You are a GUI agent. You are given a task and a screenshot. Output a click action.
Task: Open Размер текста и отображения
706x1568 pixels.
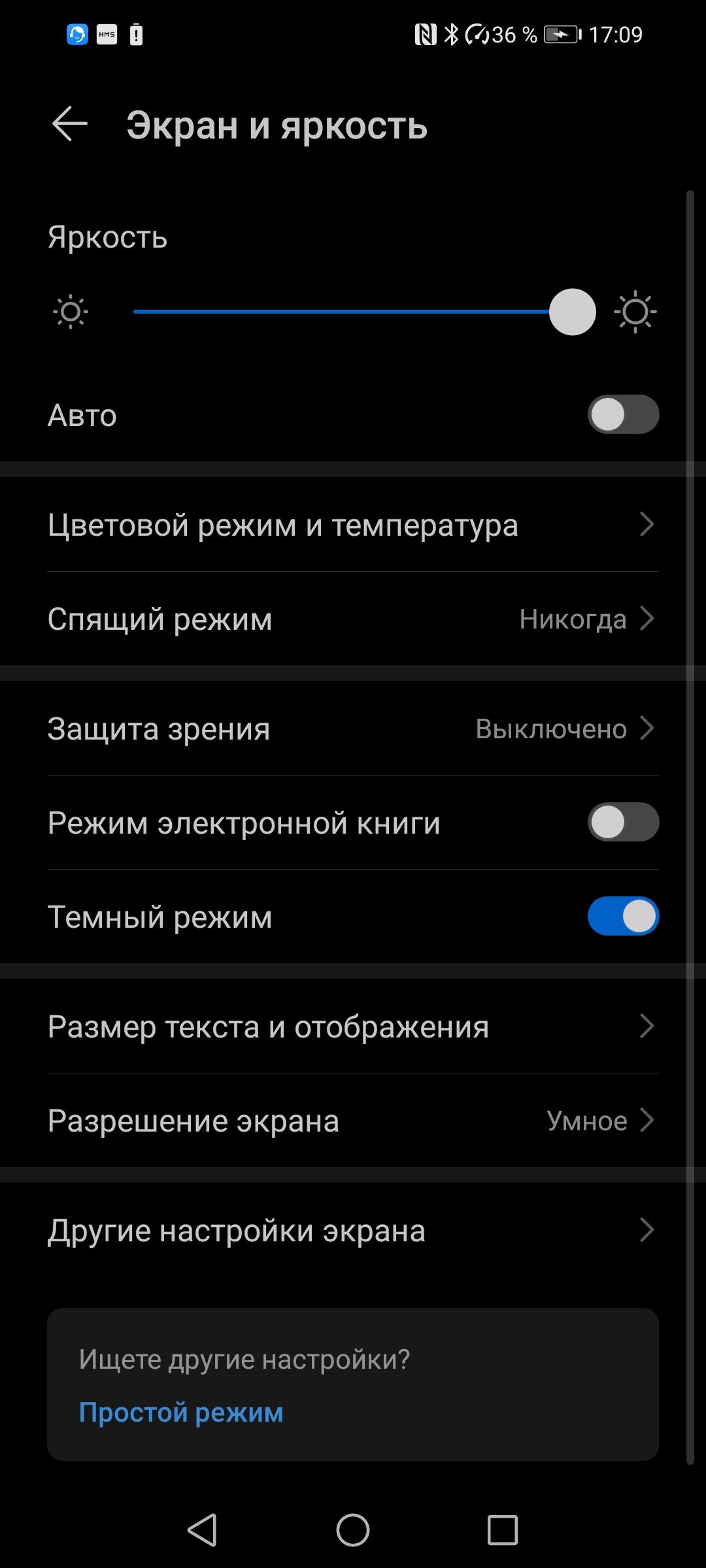point(353,1026)
